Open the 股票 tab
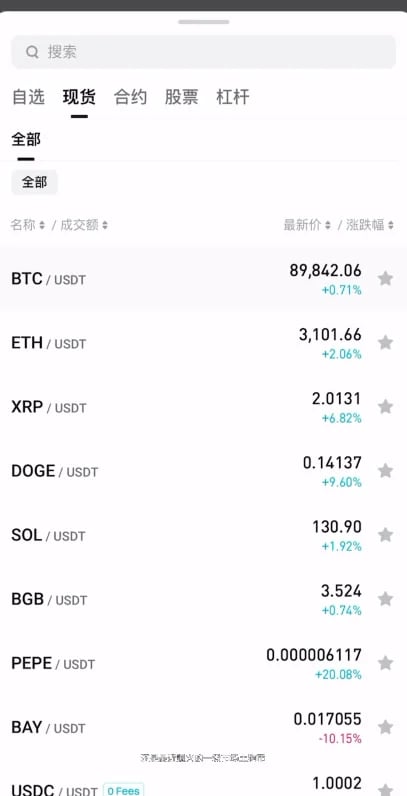 coord(181,96)
